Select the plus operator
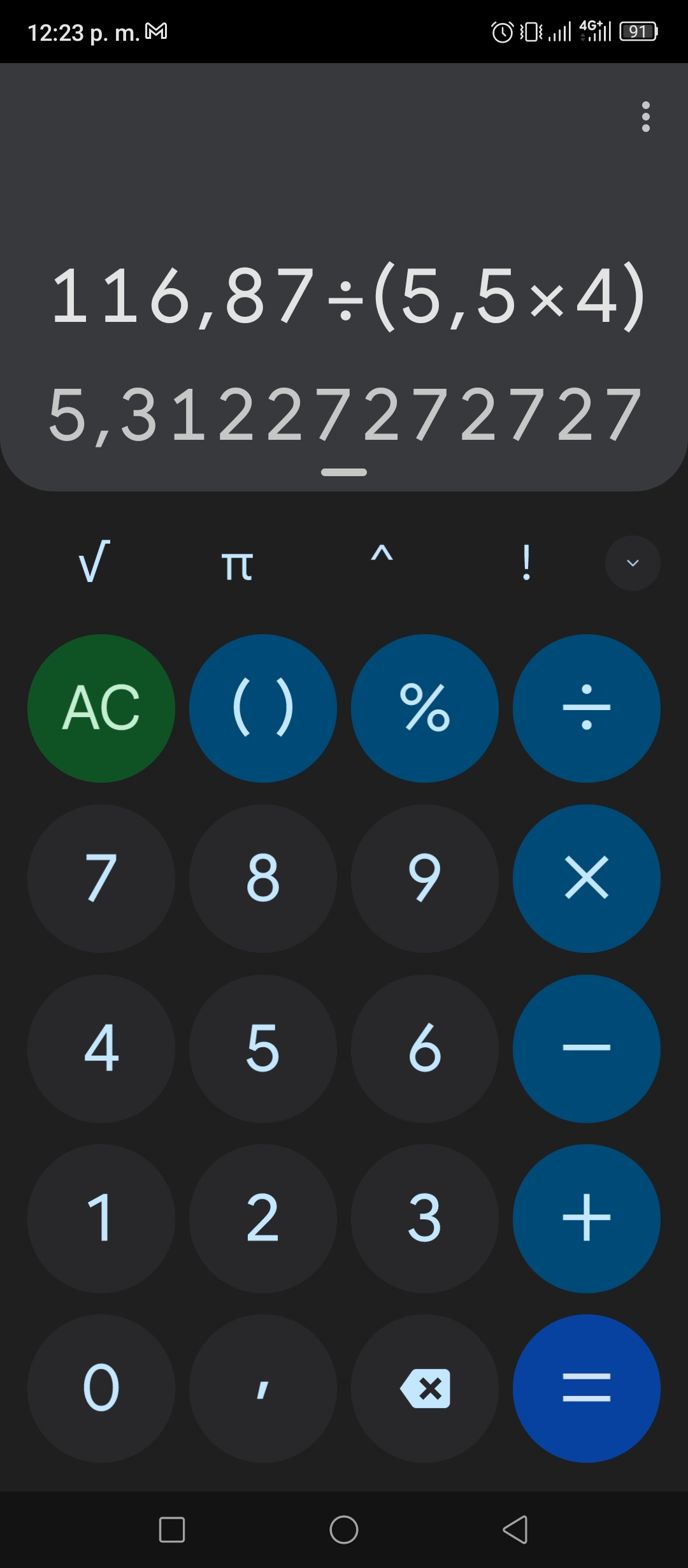The width and height of the screenshot is (688, 1568). [587, 1219]
